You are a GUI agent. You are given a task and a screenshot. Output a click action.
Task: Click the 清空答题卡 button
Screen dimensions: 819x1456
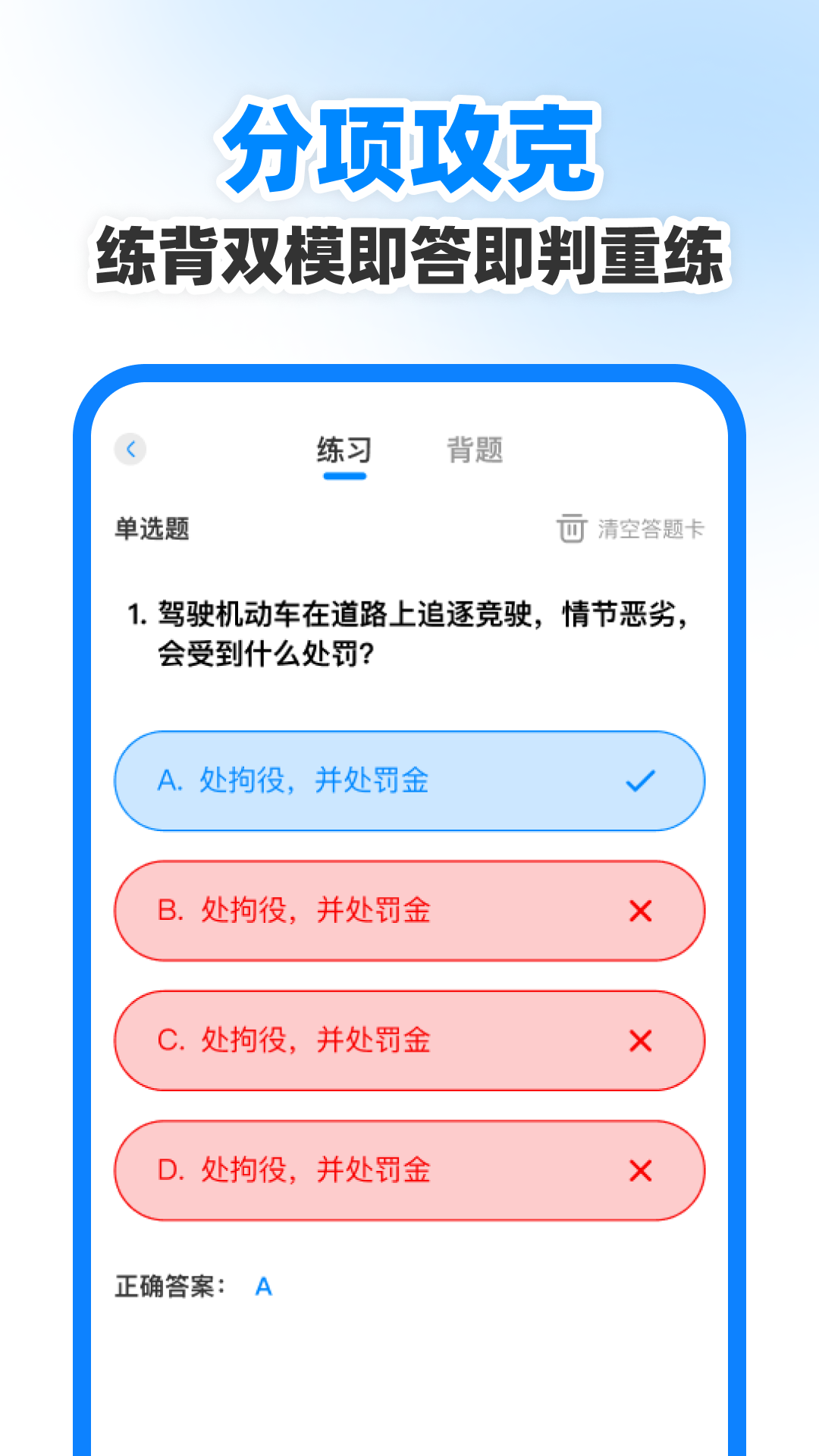point(652,529)
